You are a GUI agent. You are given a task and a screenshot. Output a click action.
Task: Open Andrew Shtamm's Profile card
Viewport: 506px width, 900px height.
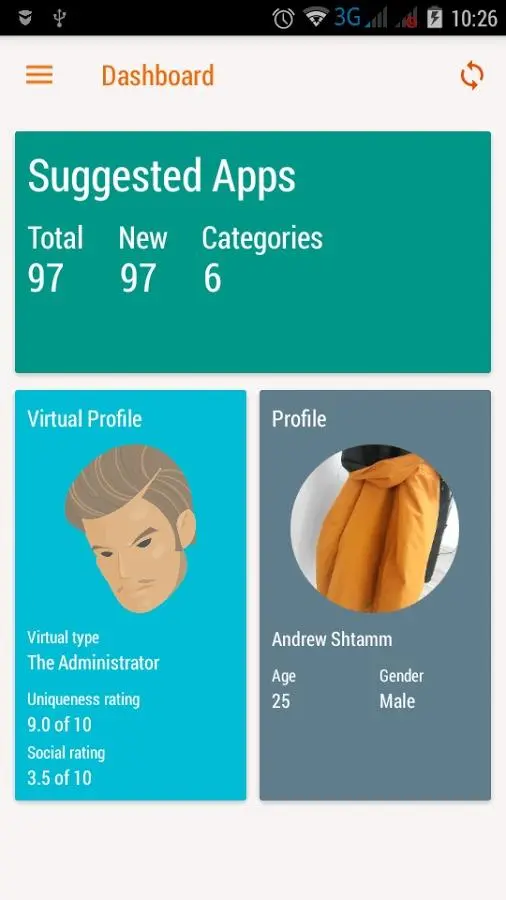click(375, 595)
